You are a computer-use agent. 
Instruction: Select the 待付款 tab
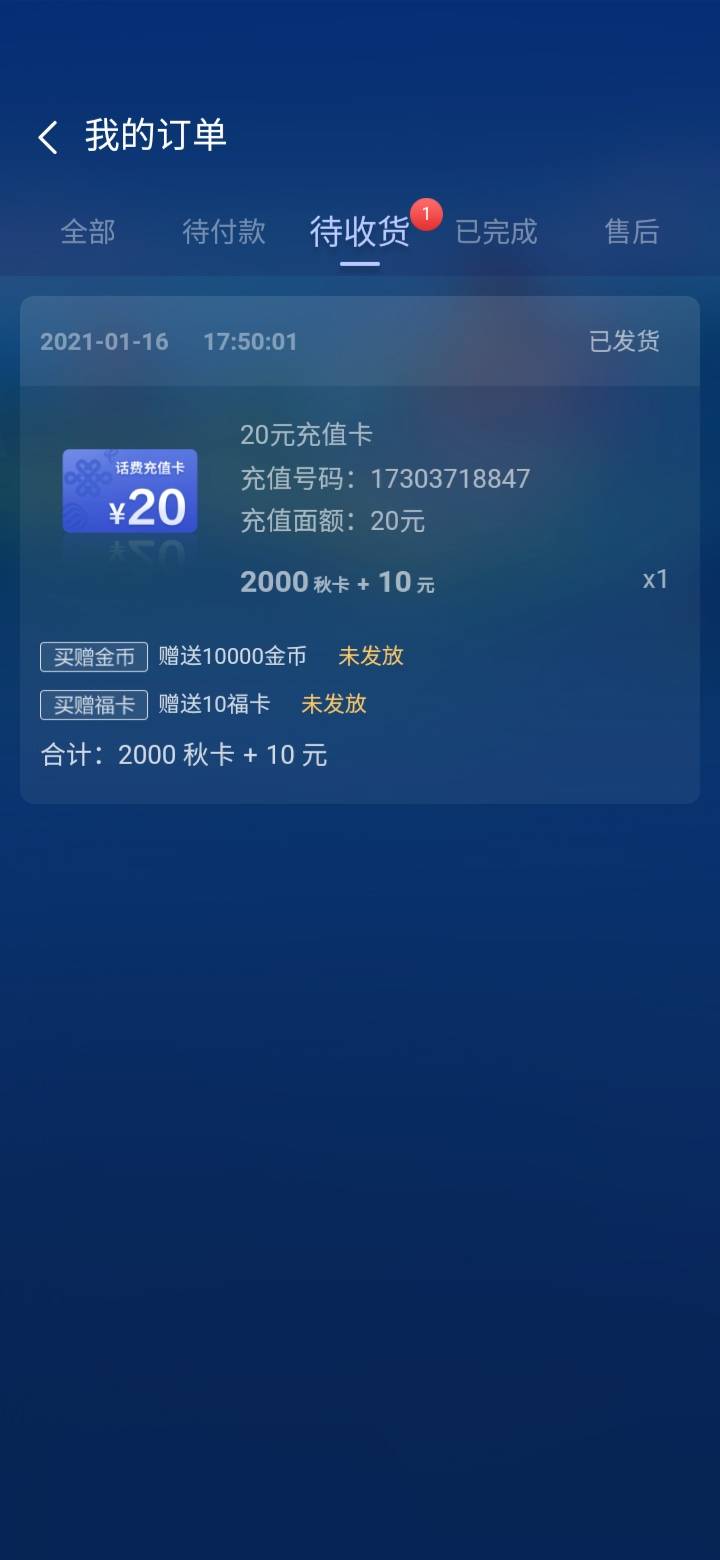[222, 231]
